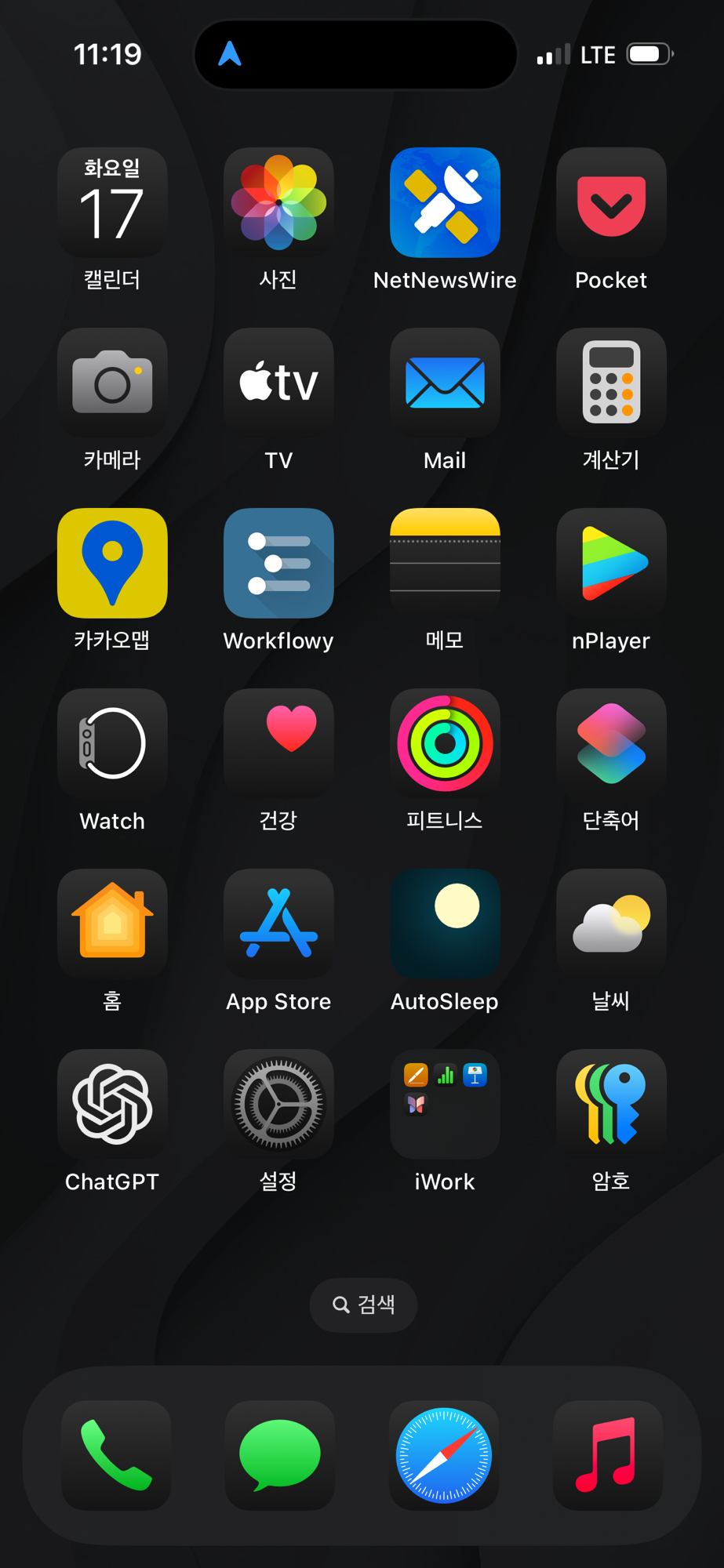The image size is (724, 1568).
Task: Launch the 단축어 shortcuts app
Action: click(611, 743)
